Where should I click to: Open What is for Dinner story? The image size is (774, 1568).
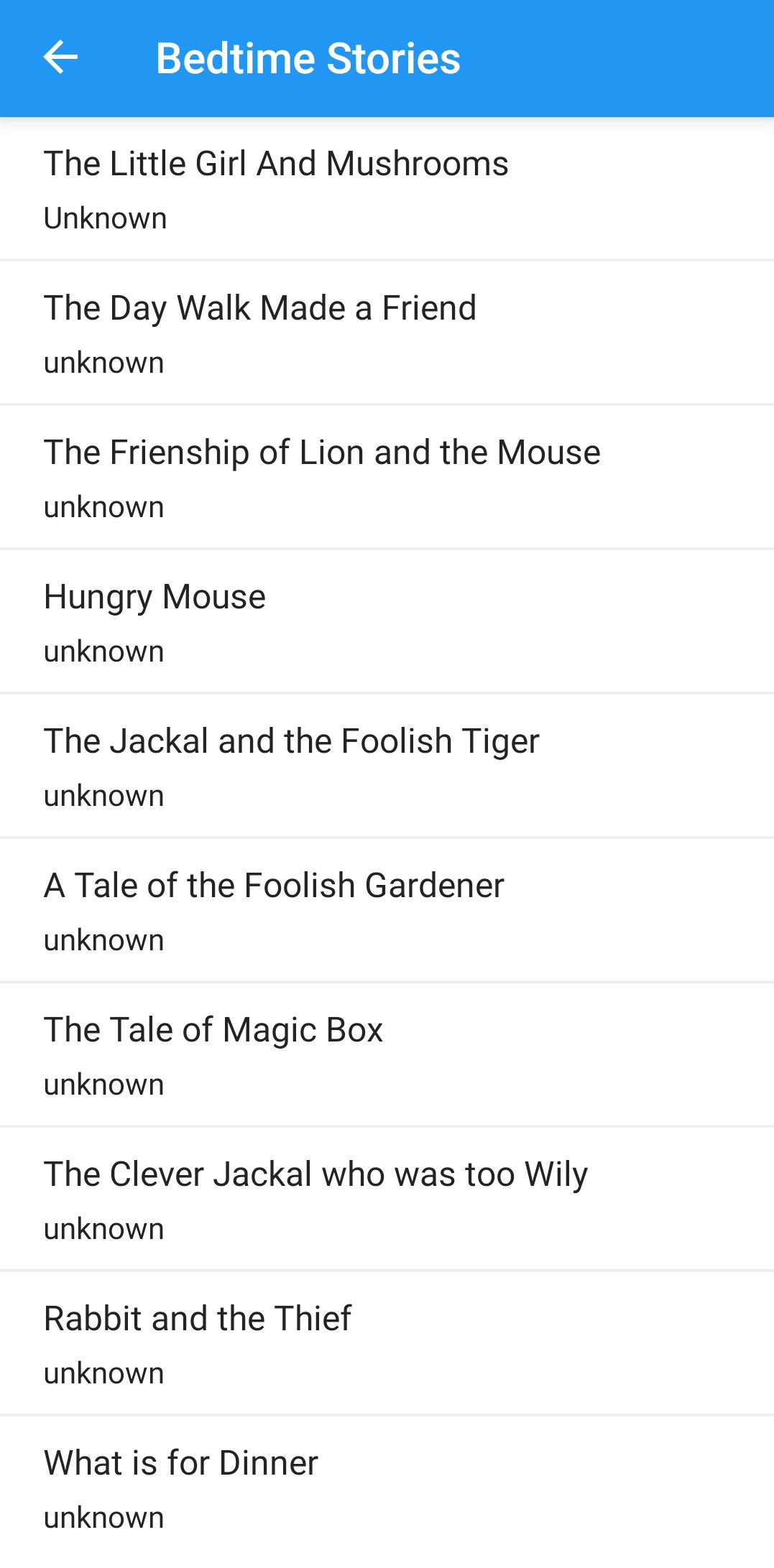[x=387, y=1488]
